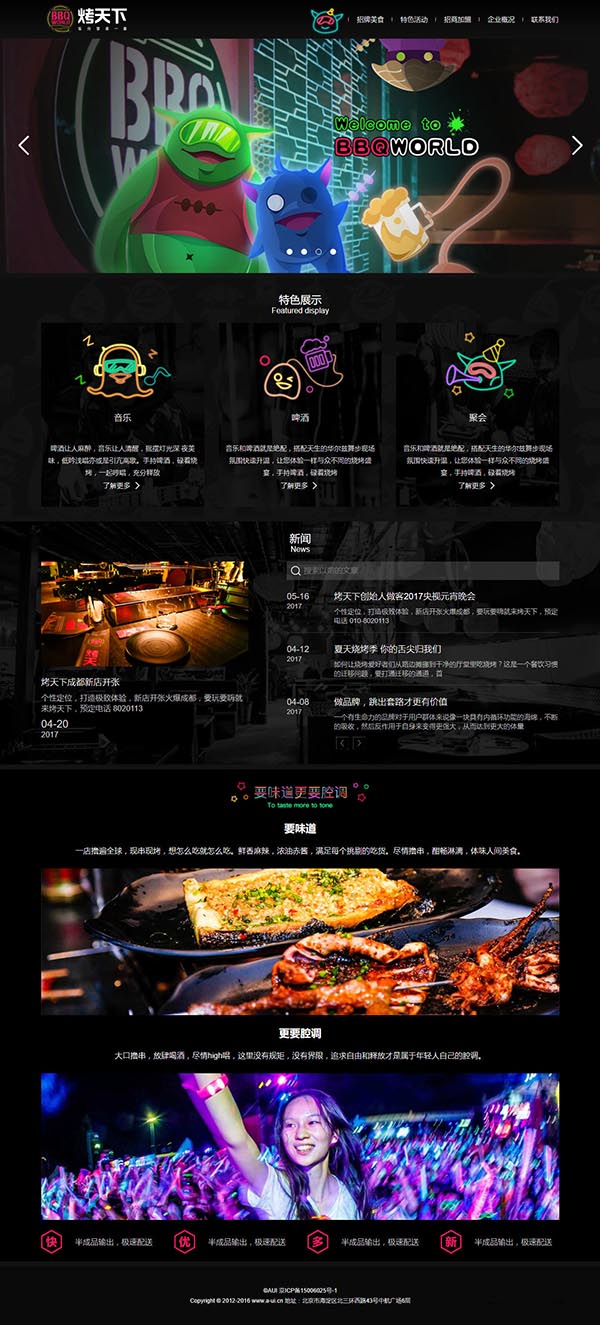The width and height of the screenshot is (600, 1325).
Task: Open the 招牌美食 navigation item
Action: [x=370, y=19]
